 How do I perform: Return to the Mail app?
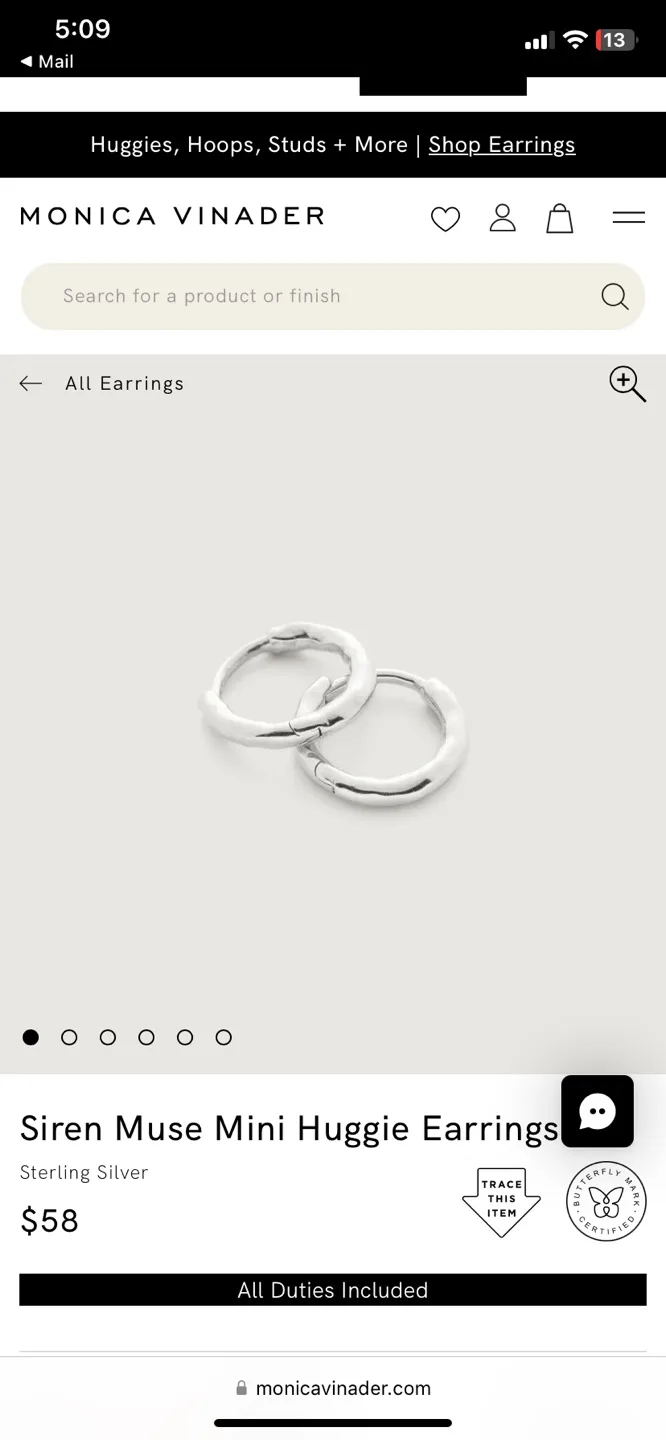[47, 62]
